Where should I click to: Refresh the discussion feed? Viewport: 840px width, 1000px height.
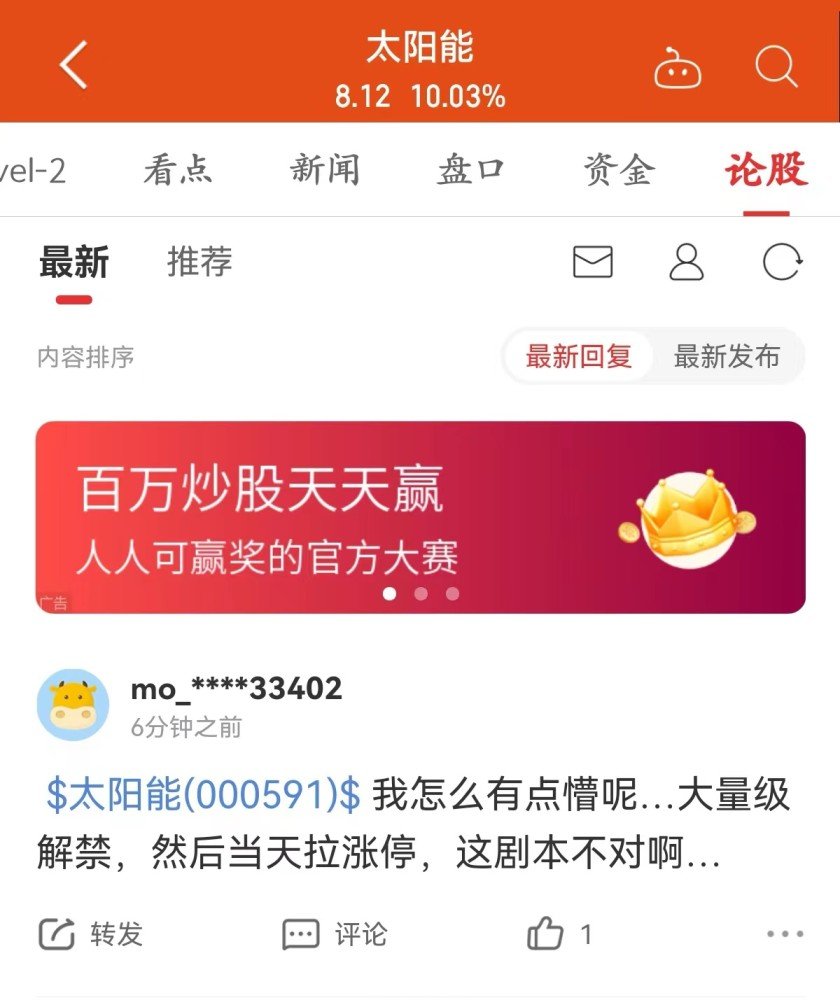781,263
